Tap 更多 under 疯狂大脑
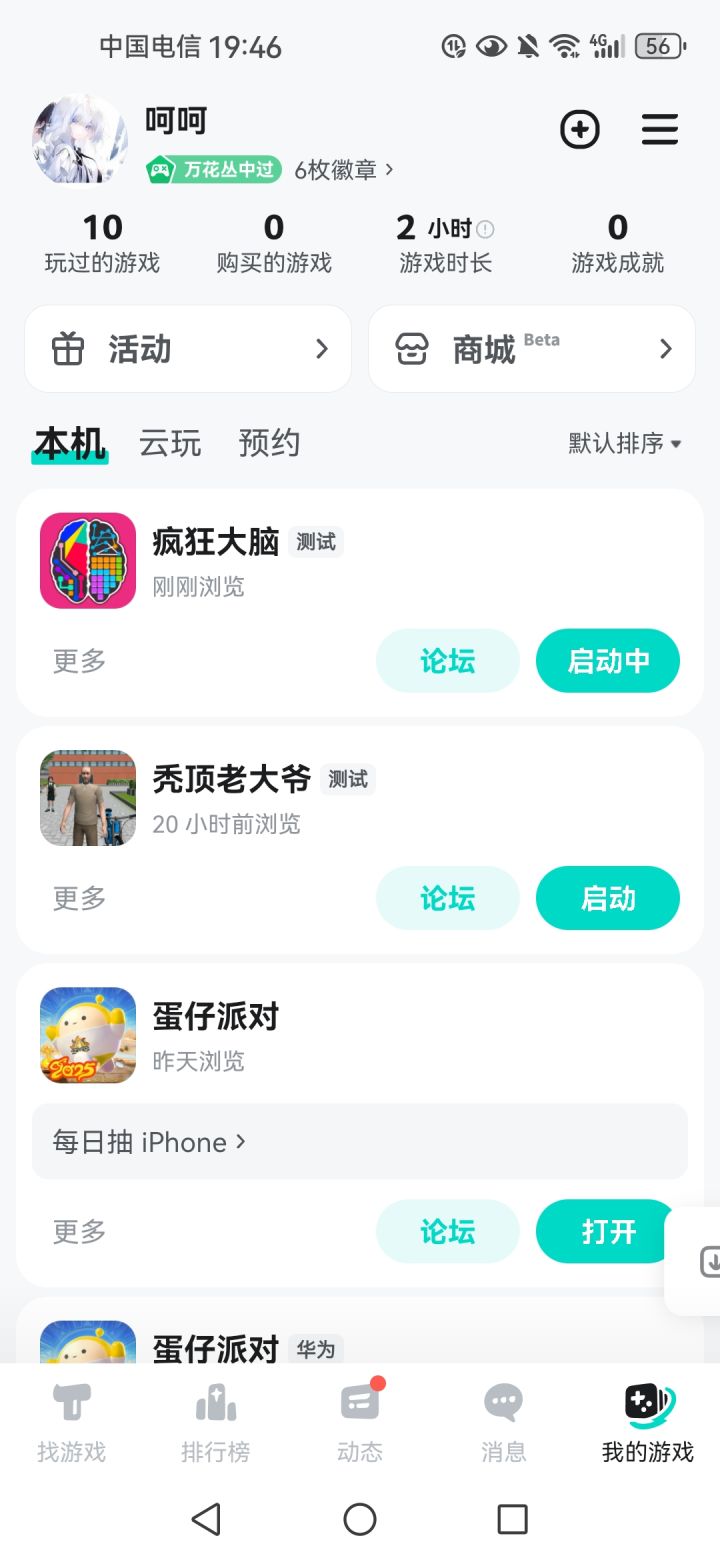This screenshot has width=720, height=1560. [x=79, y=661]
